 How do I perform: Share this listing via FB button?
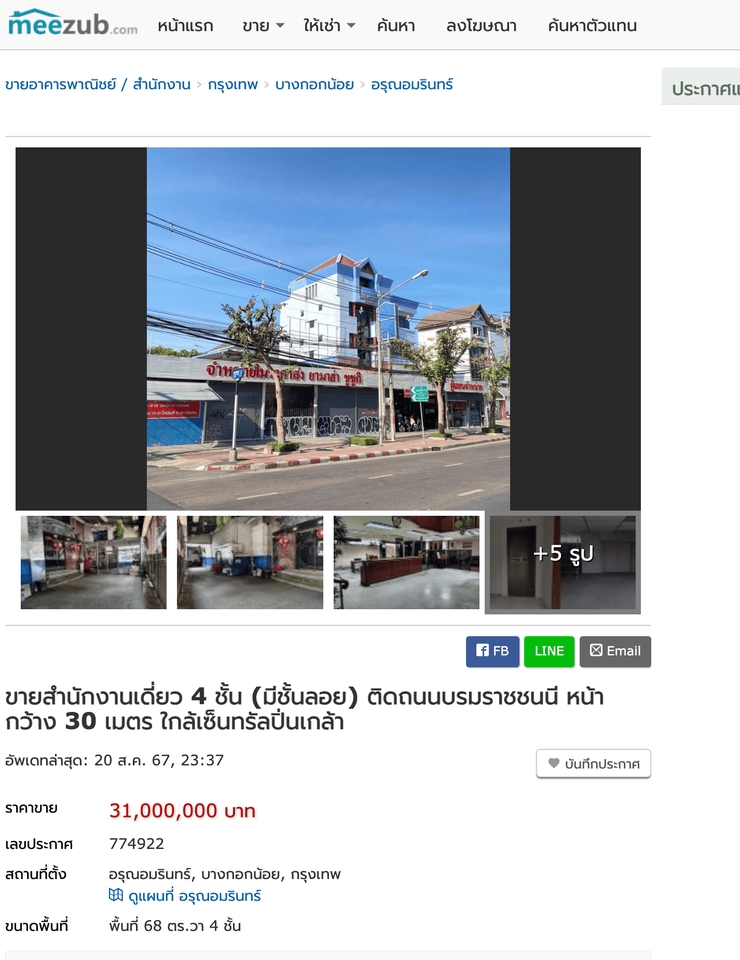492,651
